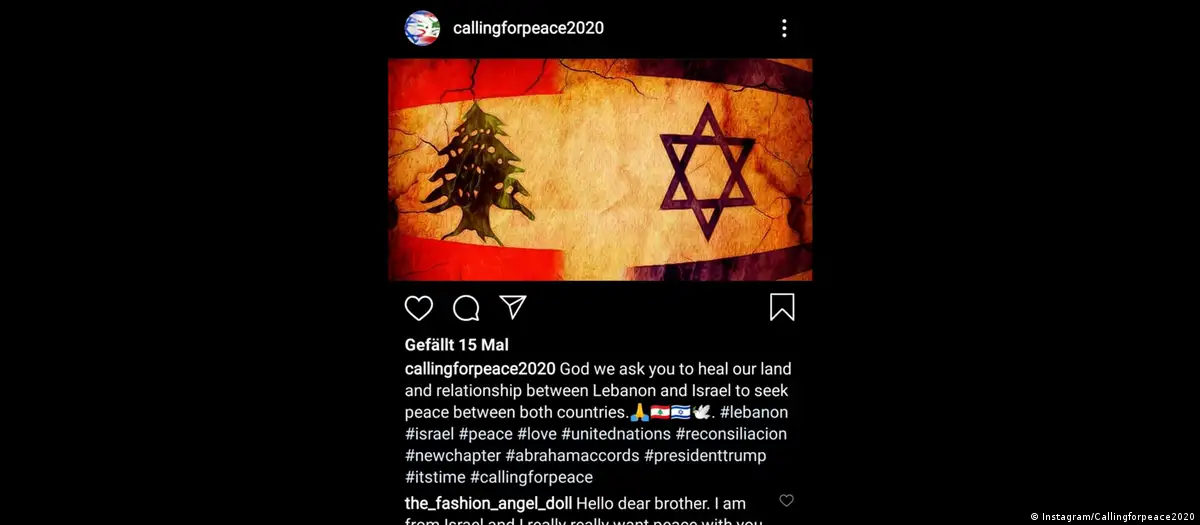Open the_fashion_angel_doll's profile
The height and width of the screenshot is (525, 1200).
click(x=488, y=502)
